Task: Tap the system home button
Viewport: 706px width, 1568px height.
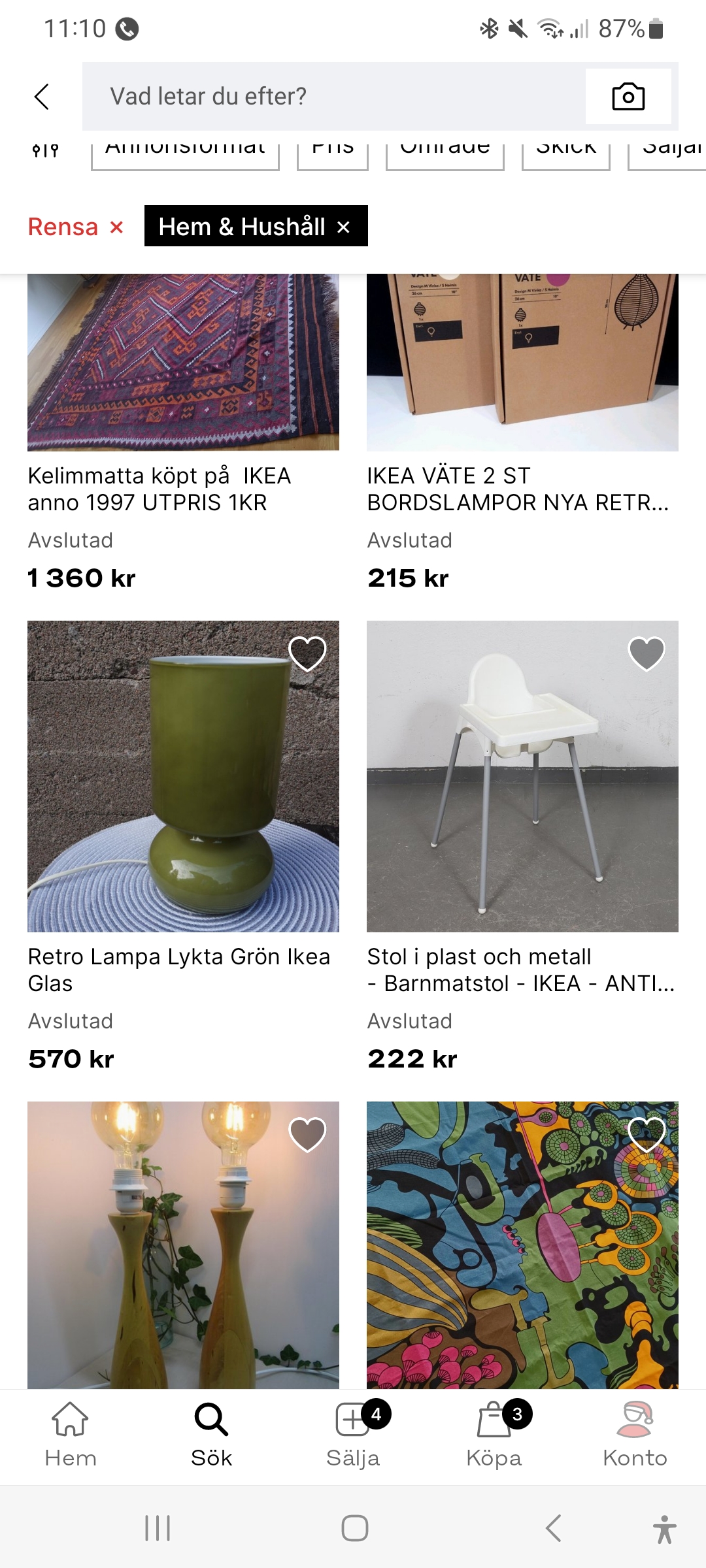Action: point(354,1528)
